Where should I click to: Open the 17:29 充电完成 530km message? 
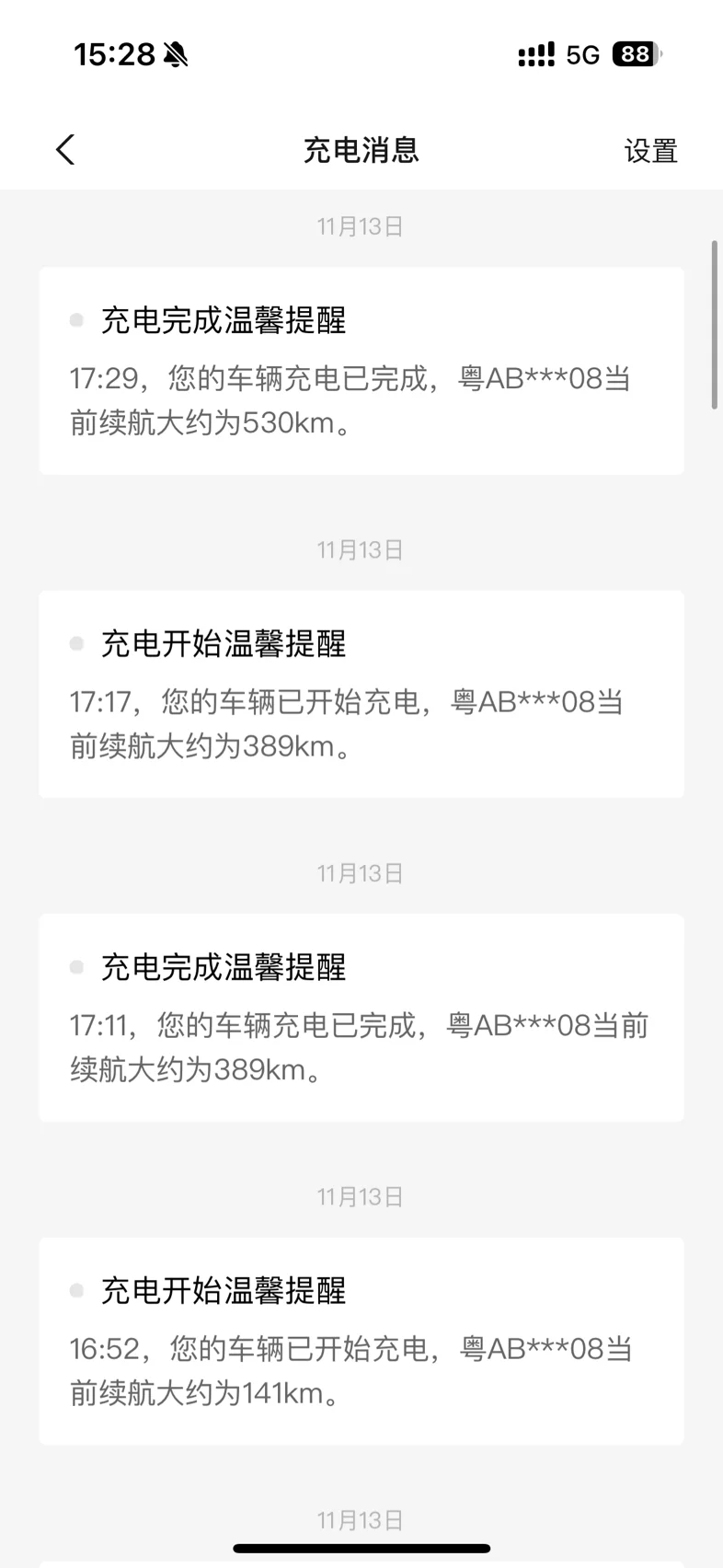coord(361,371)
